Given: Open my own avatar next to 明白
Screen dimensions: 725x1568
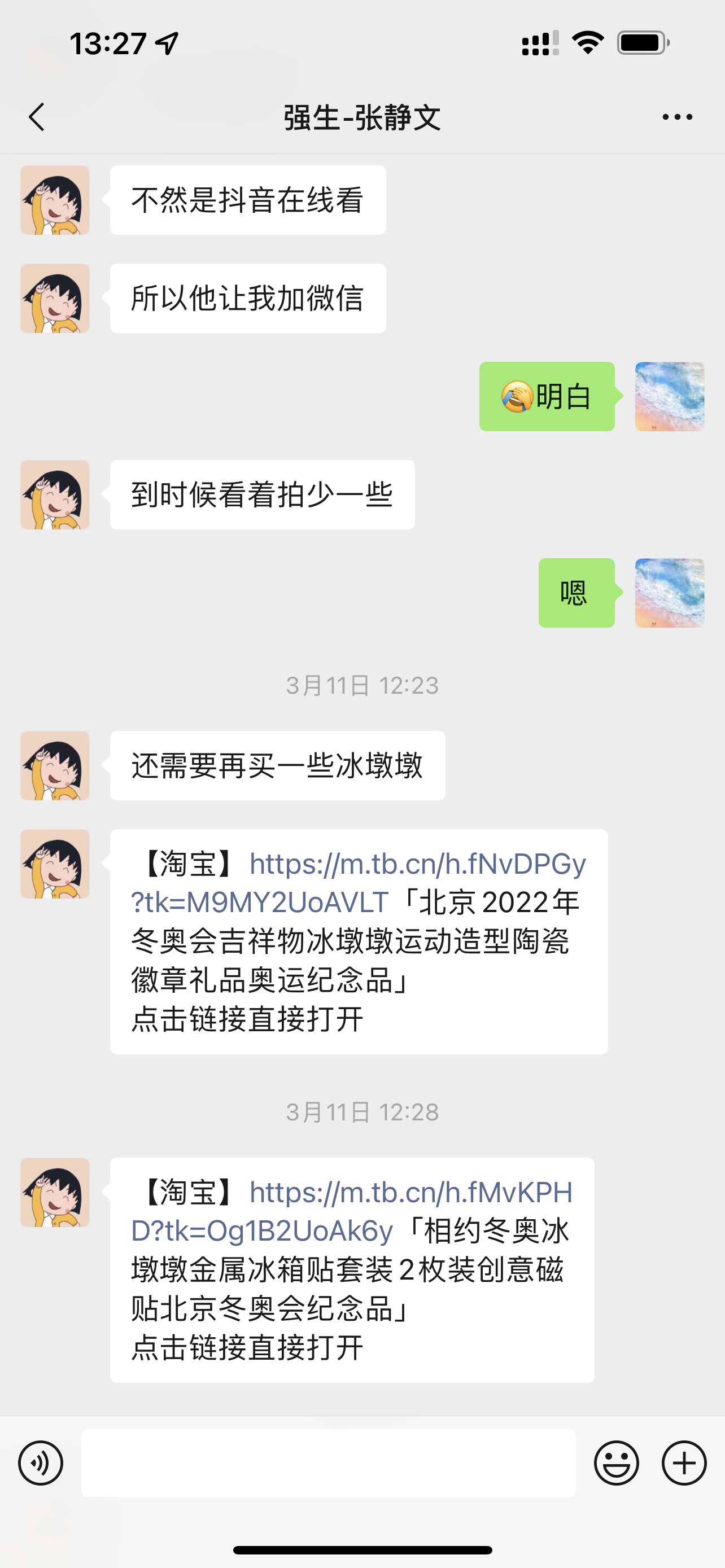Looking at the screenshot, I should (669, 397).
